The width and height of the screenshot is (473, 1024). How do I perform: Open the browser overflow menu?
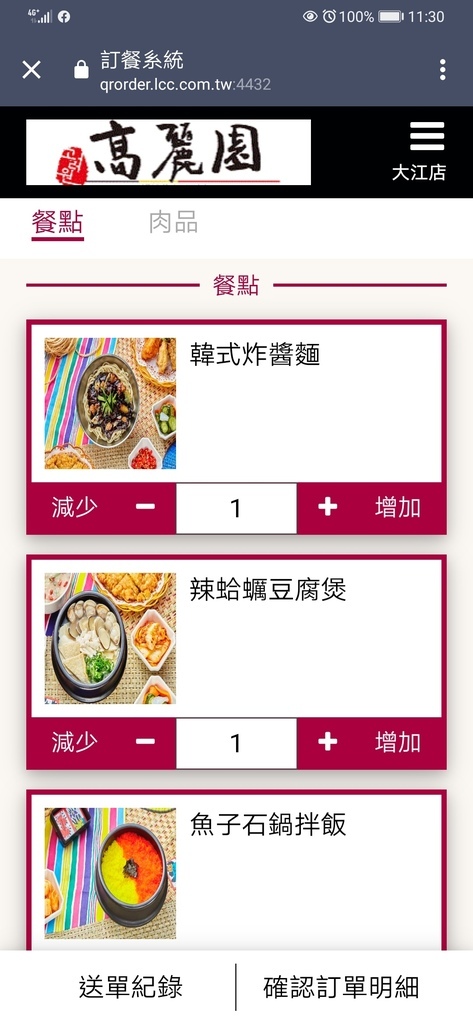coord(442,70)
